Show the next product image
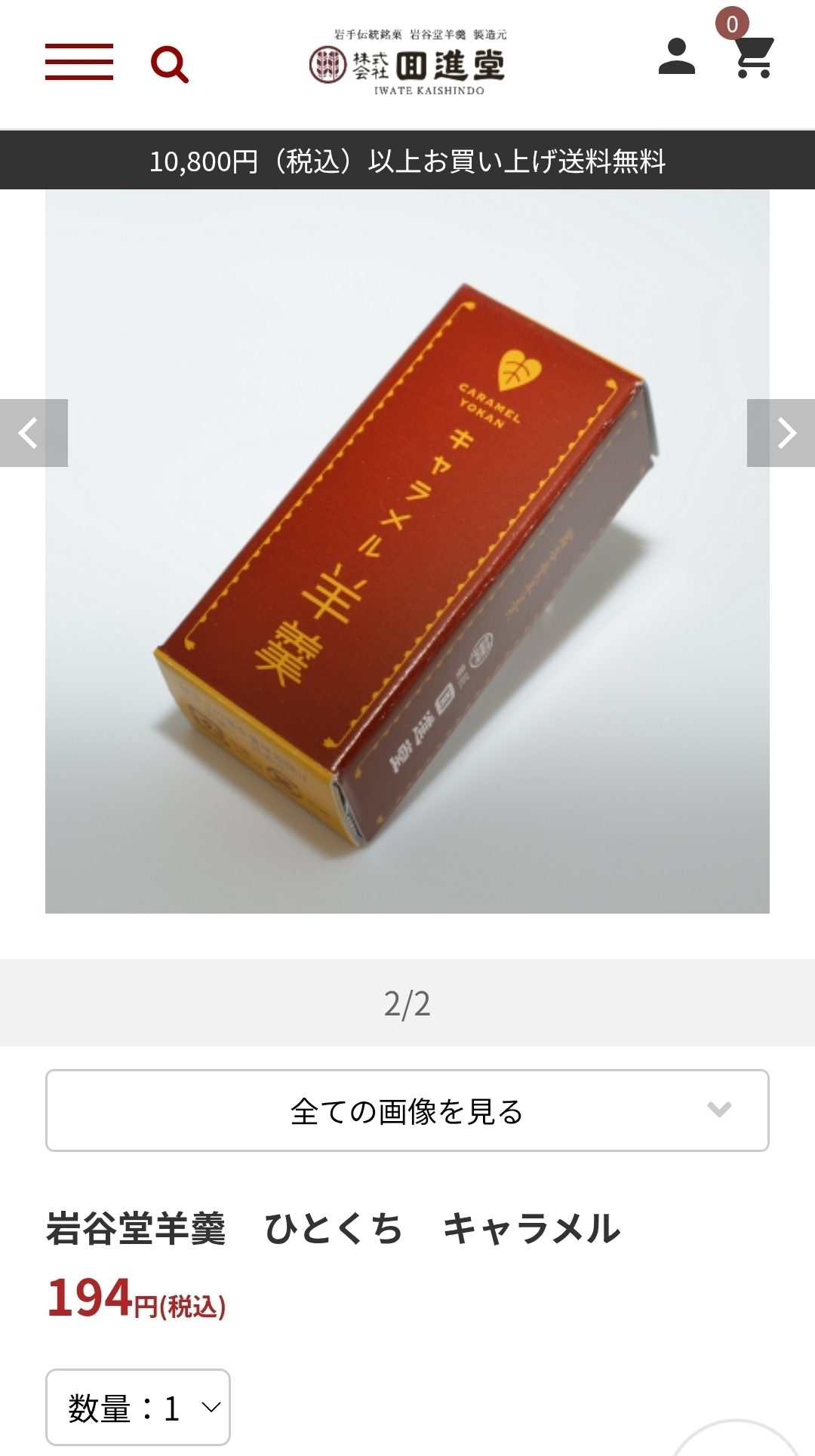The image size is (815, 1456). [782, 433]
